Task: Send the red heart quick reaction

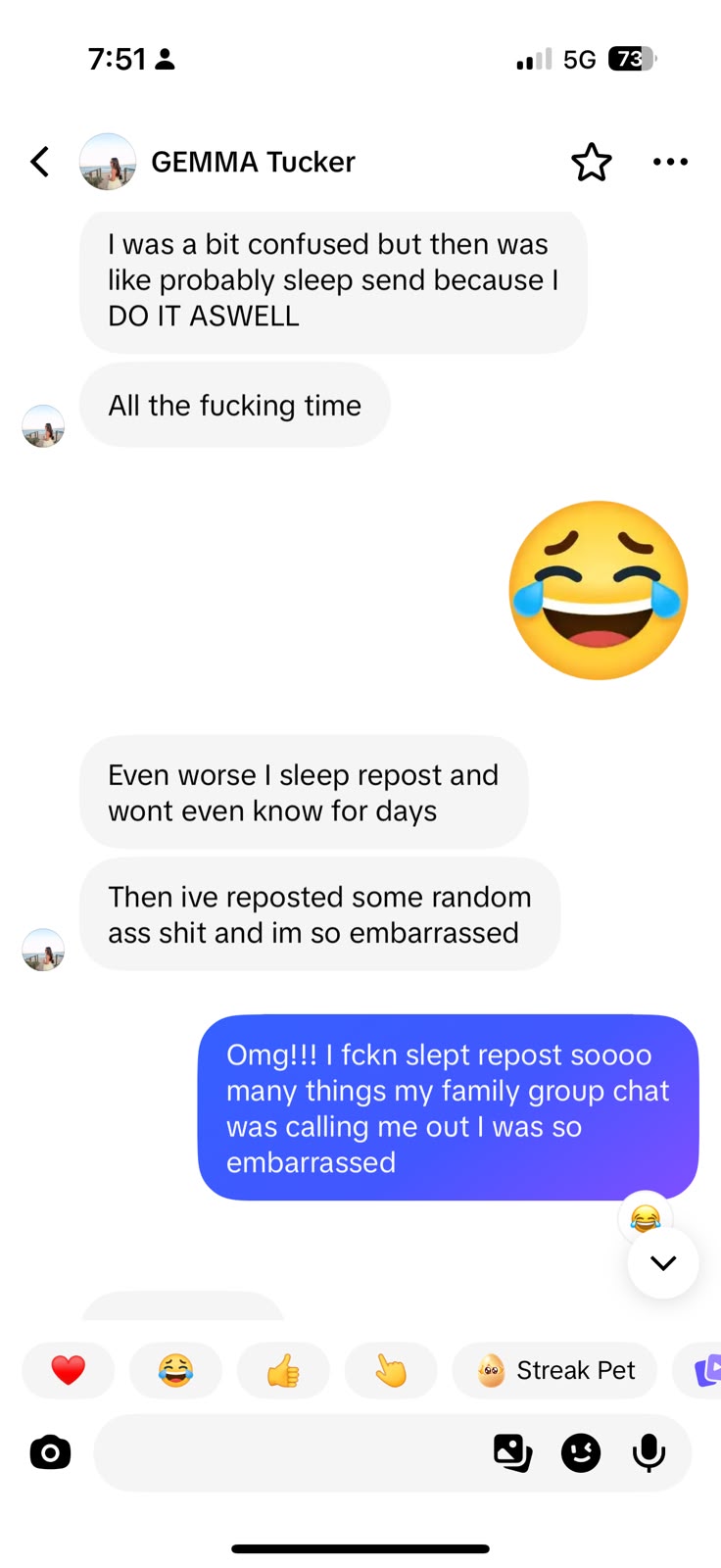Action: point(69,1370)
